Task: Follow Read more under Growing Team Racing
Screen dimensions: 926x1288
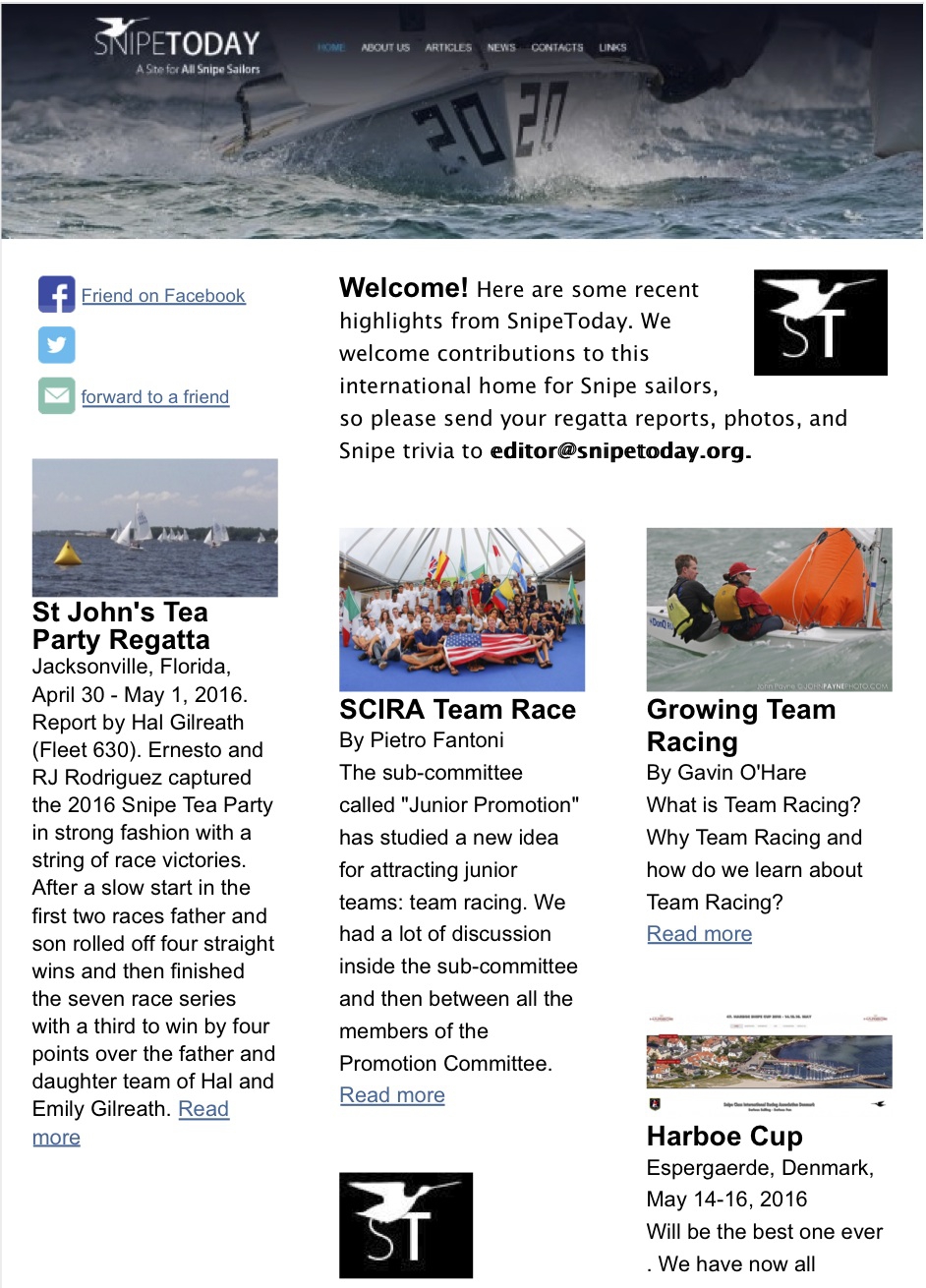Action: point(699,934)
